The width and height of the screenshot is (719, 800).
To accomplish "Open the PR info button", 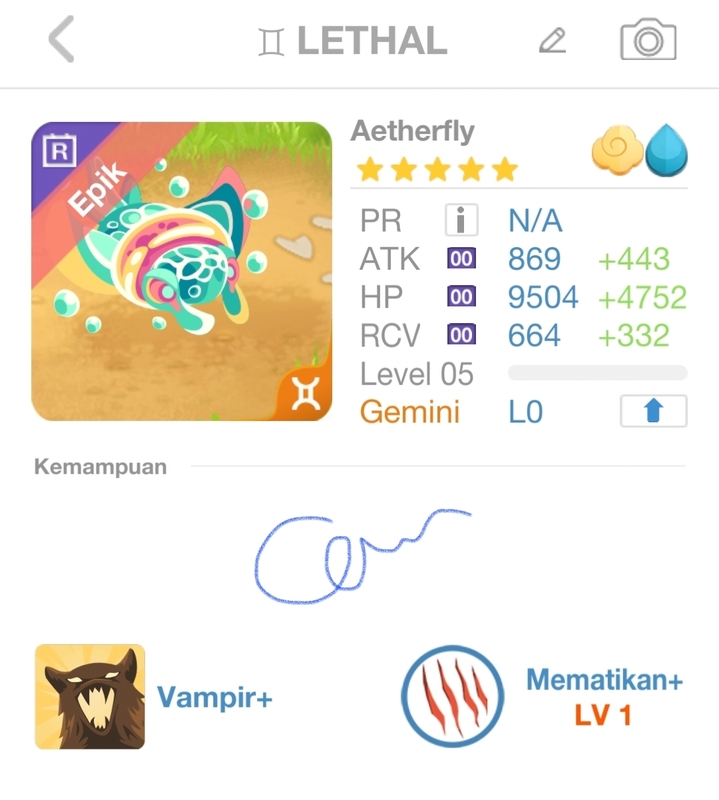I will click(461, 220).
